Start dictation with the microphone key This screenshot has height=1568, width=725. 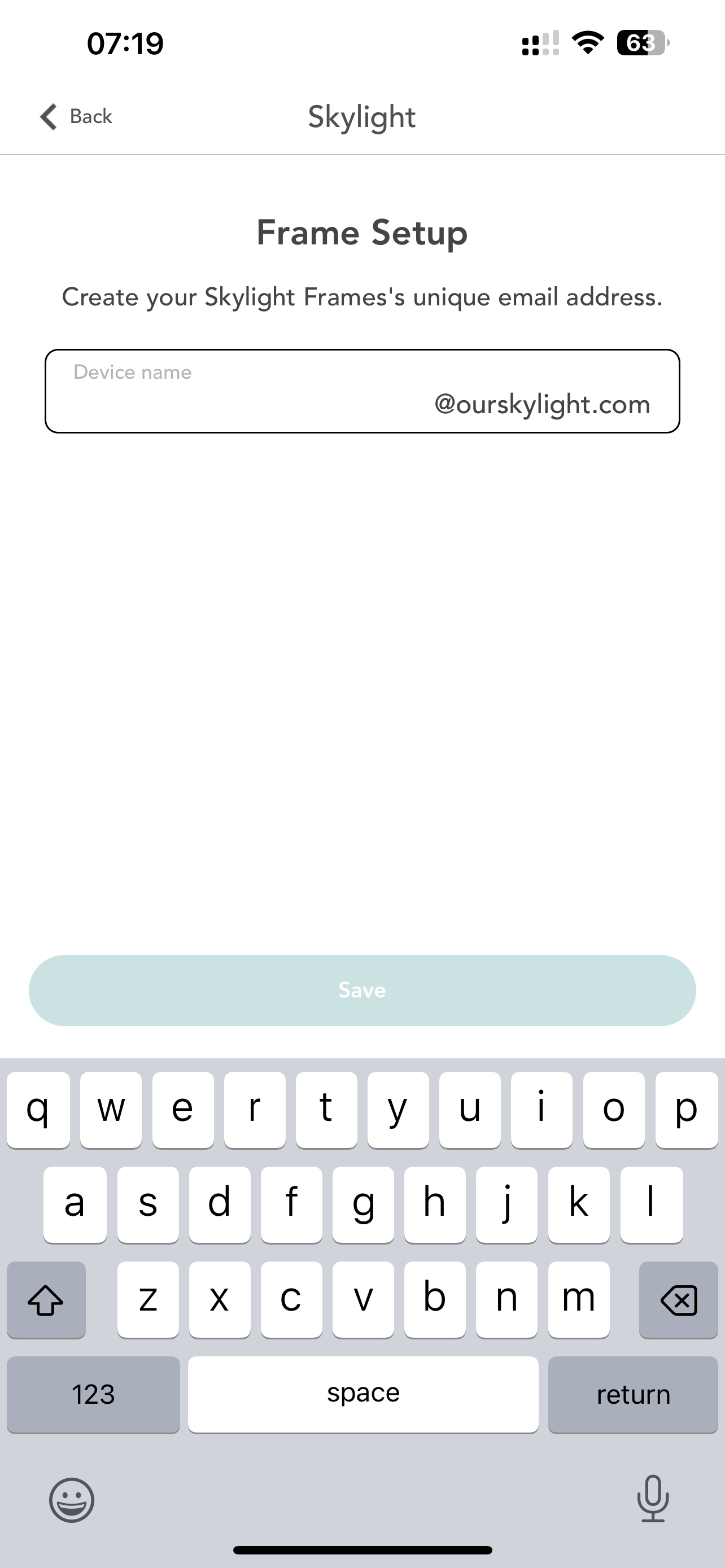click(x=653, y=1499)
